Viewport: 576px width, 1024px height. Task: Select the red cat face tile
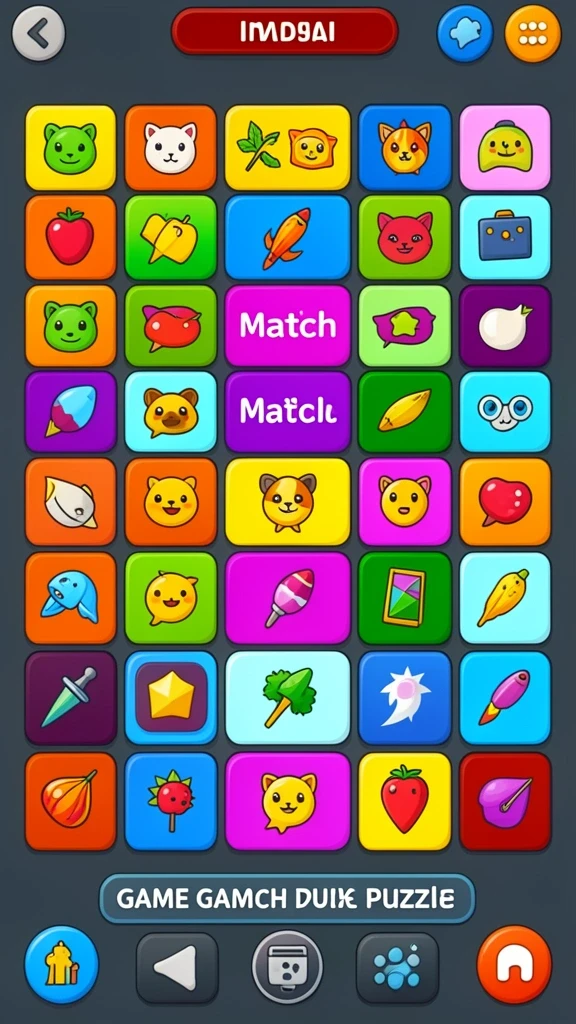pyautogui.click(x=405, y=237)
